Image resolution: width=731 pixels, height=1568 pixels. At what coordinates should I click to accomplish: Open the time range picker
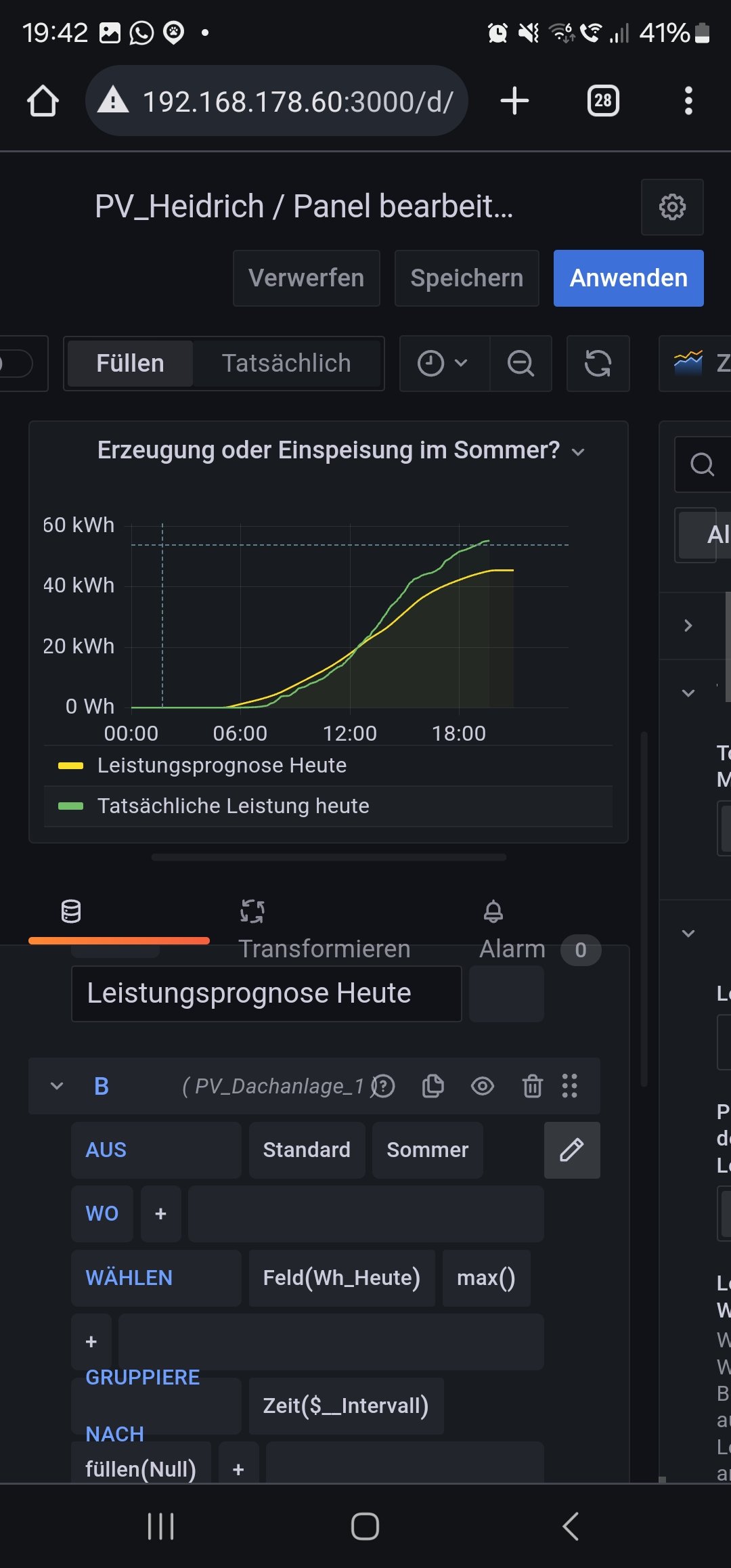[x=443, y=364]
